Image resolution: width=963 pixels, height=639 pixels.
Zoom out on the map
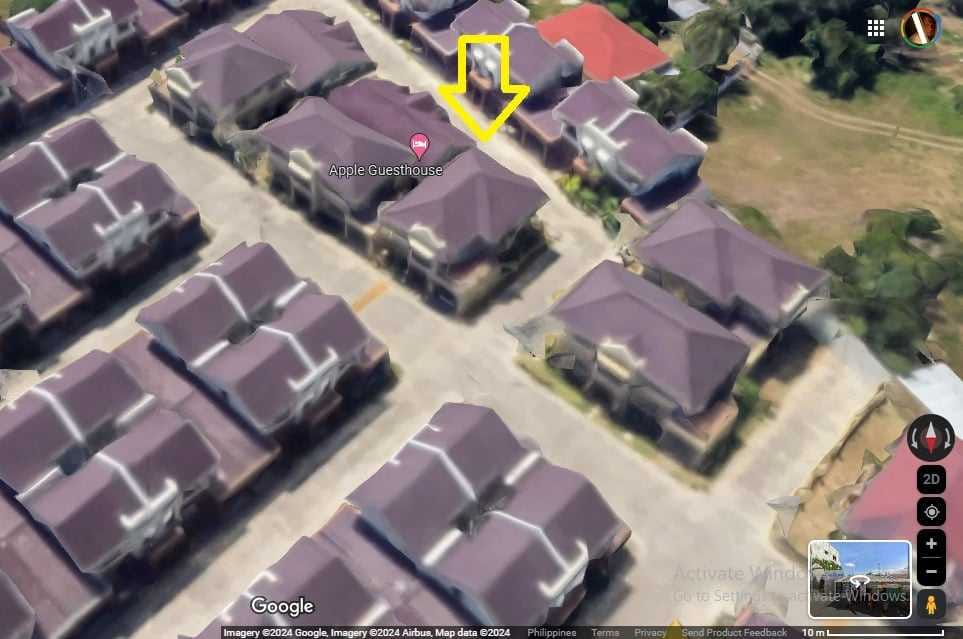(x=931, y=572)
